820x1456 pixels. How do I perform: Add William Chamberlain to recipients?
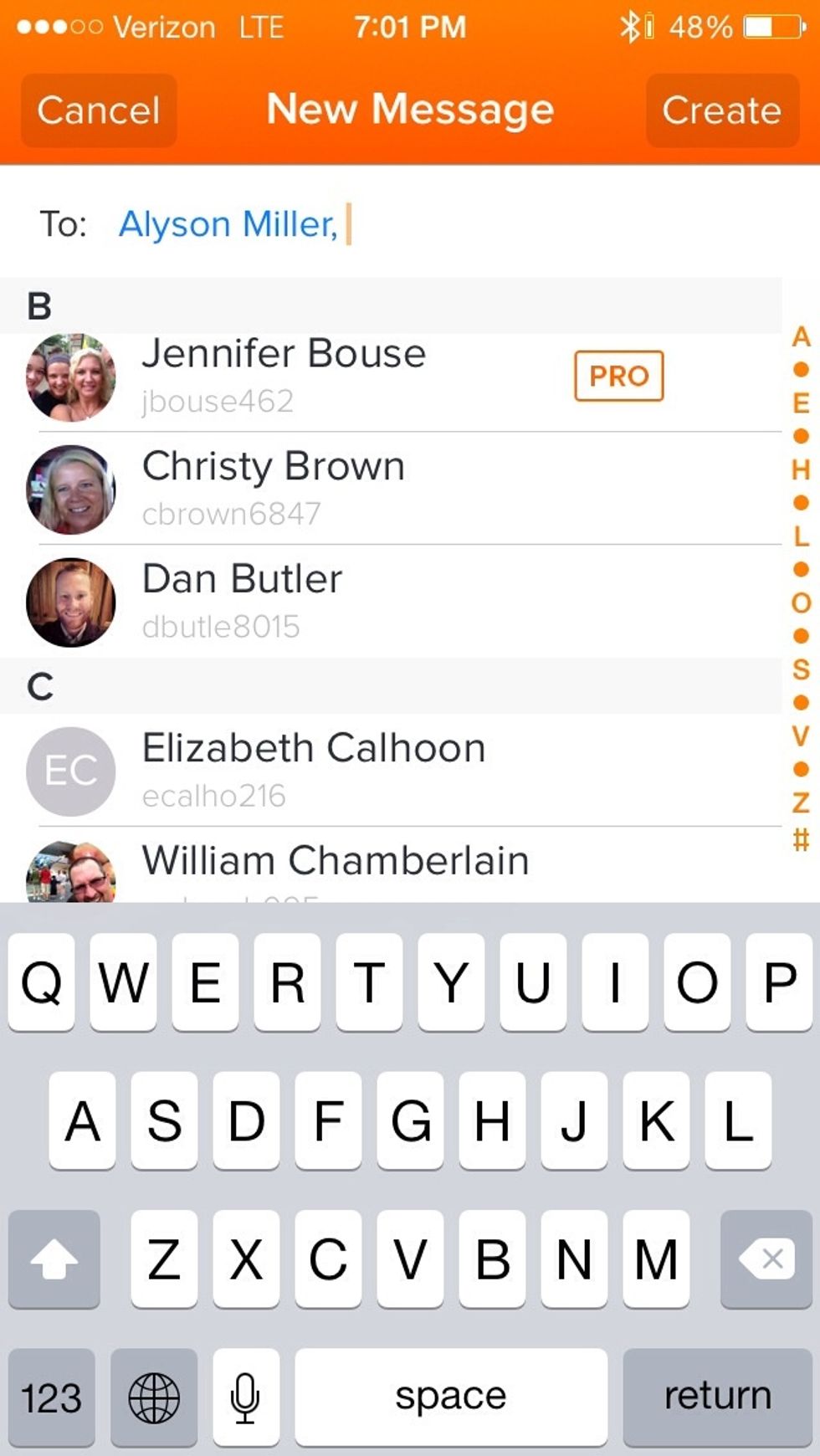[x=391, y=865]
